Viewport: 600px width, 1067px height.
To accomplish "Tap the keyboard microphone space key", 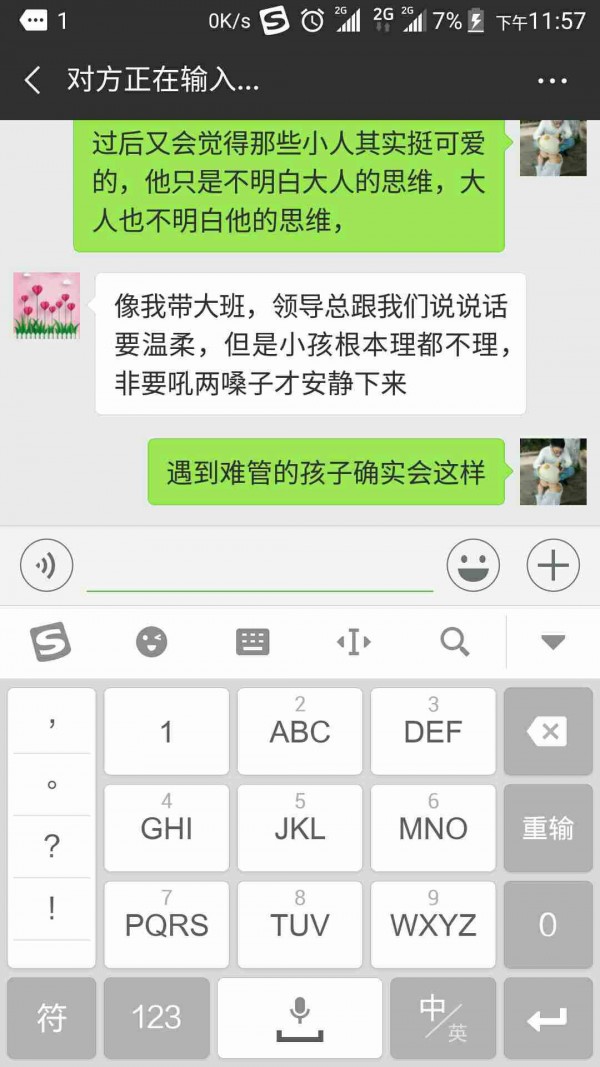I will (x=300, y=1018).
